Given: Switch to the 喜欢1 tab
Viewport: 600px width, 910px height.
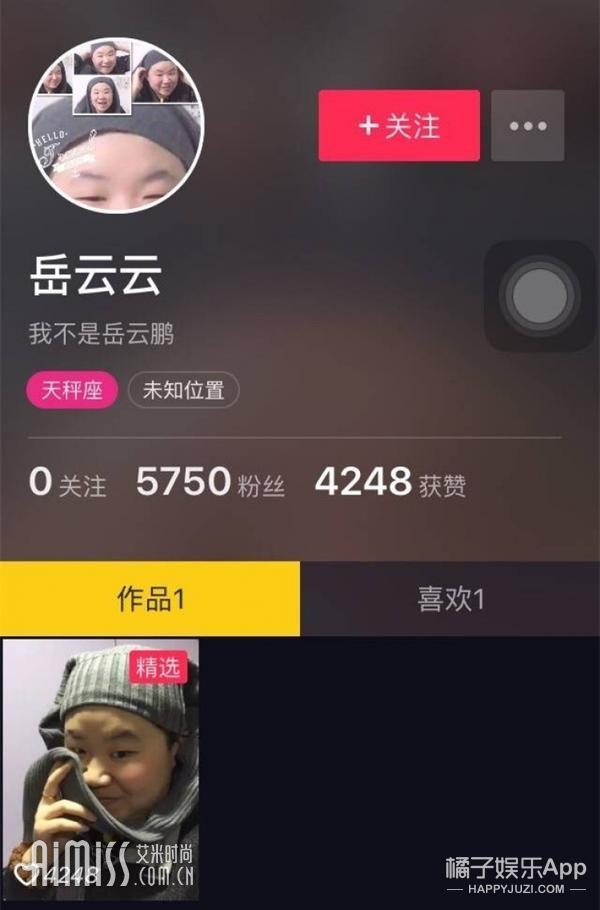Looking at the screenshot, I should click(x=450, y=599).
